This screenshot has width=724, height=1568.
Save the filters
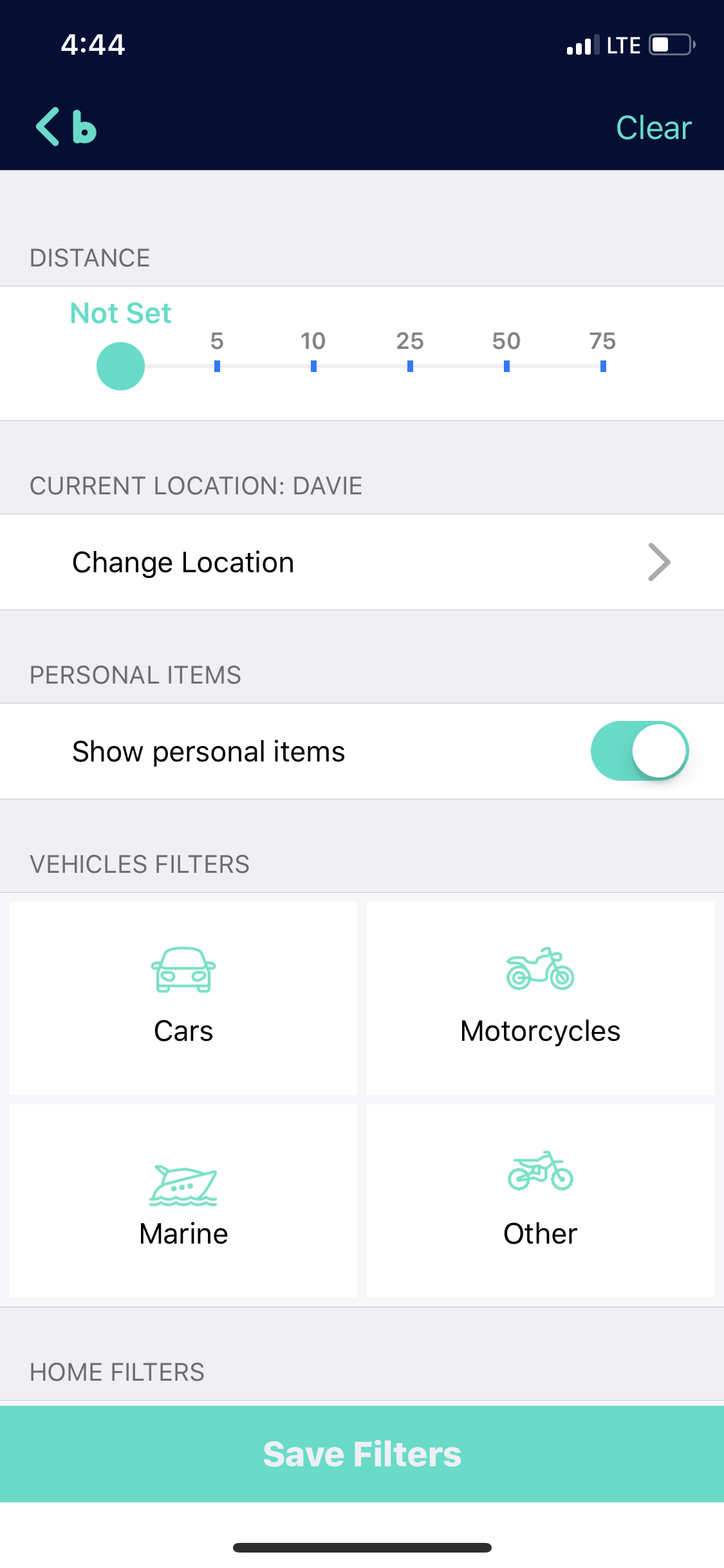pyautogui.click(x=362, y=1453)
